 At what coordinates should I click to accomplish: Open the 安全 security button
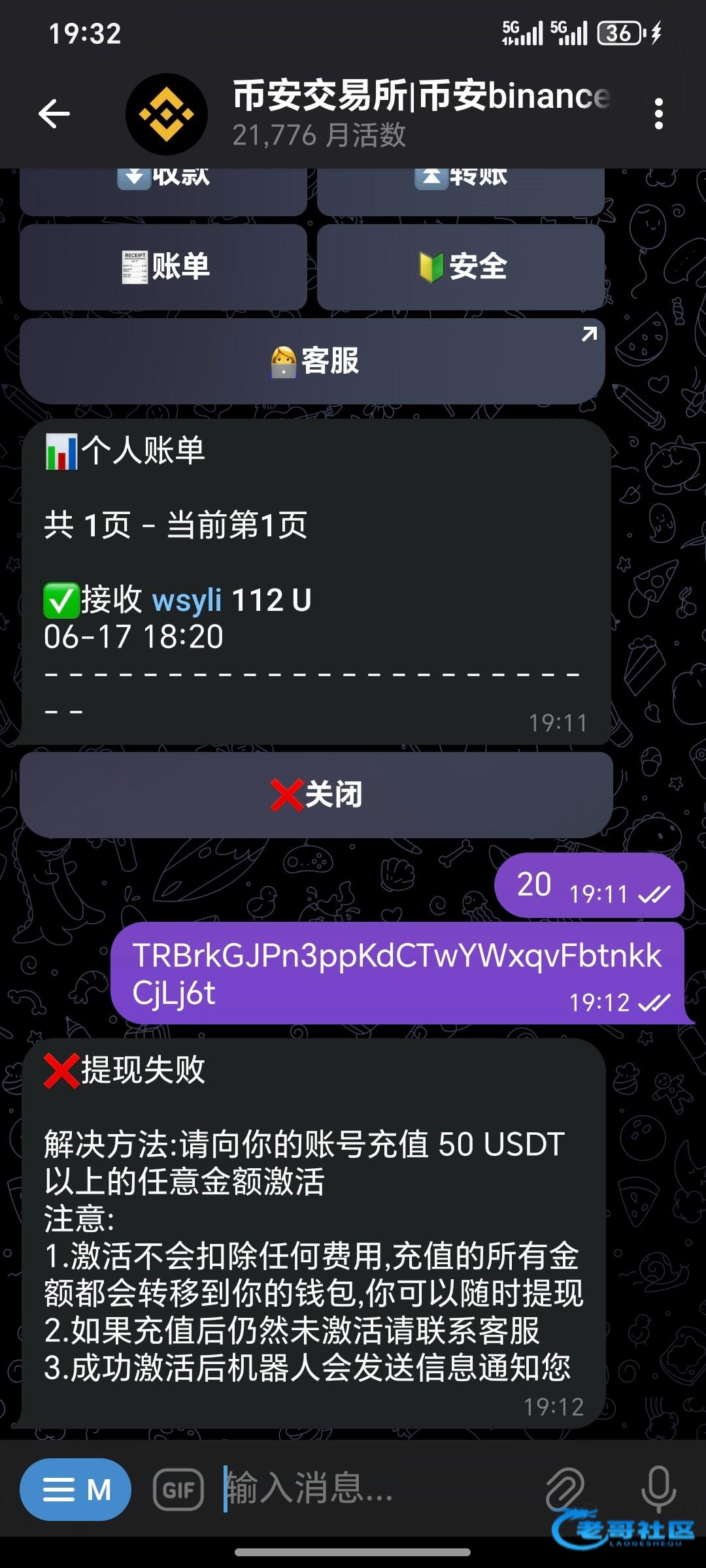pyautogui.click(x=460, y=267)
